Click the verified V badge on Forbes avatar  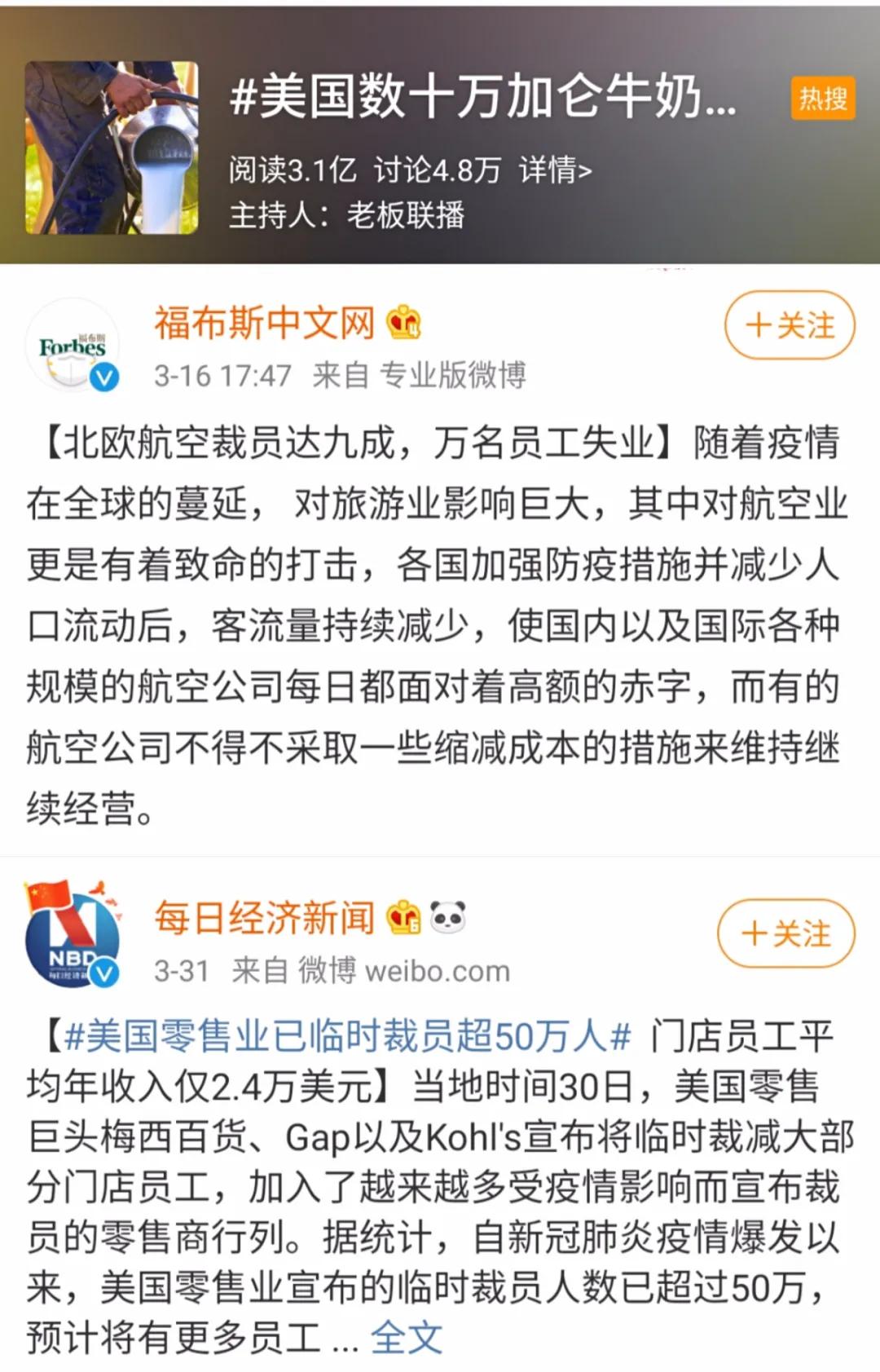[103, 377]
